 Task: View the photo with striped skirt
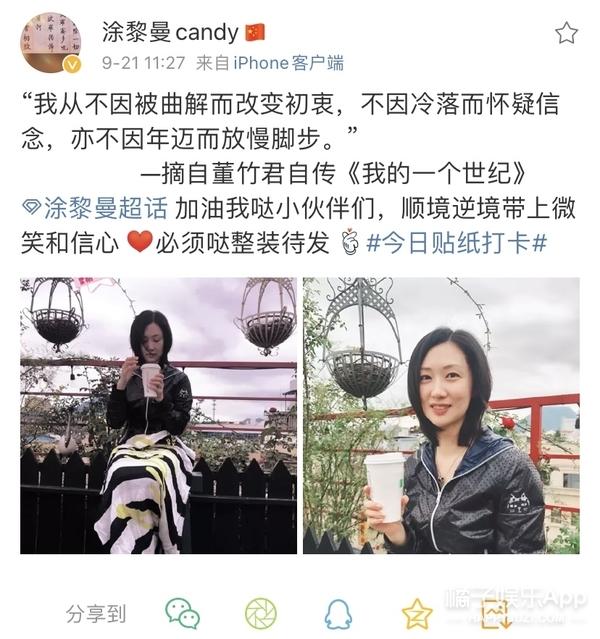(158, 415)
